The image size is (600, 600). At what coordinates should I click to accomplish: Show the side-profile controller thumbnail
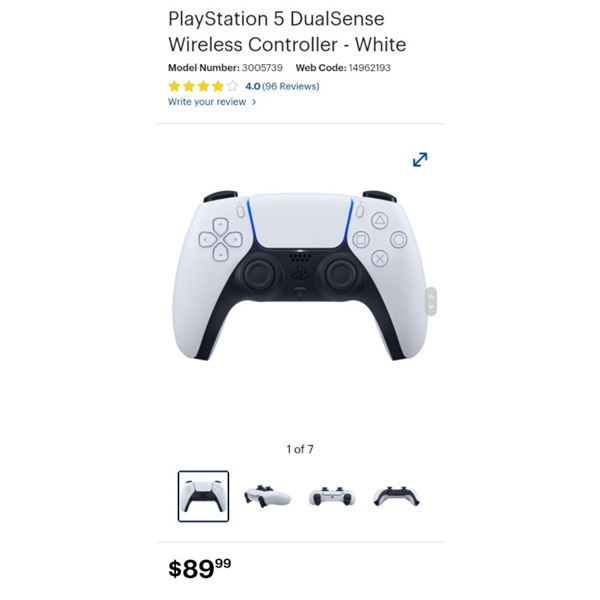click(x=267, y=495)
